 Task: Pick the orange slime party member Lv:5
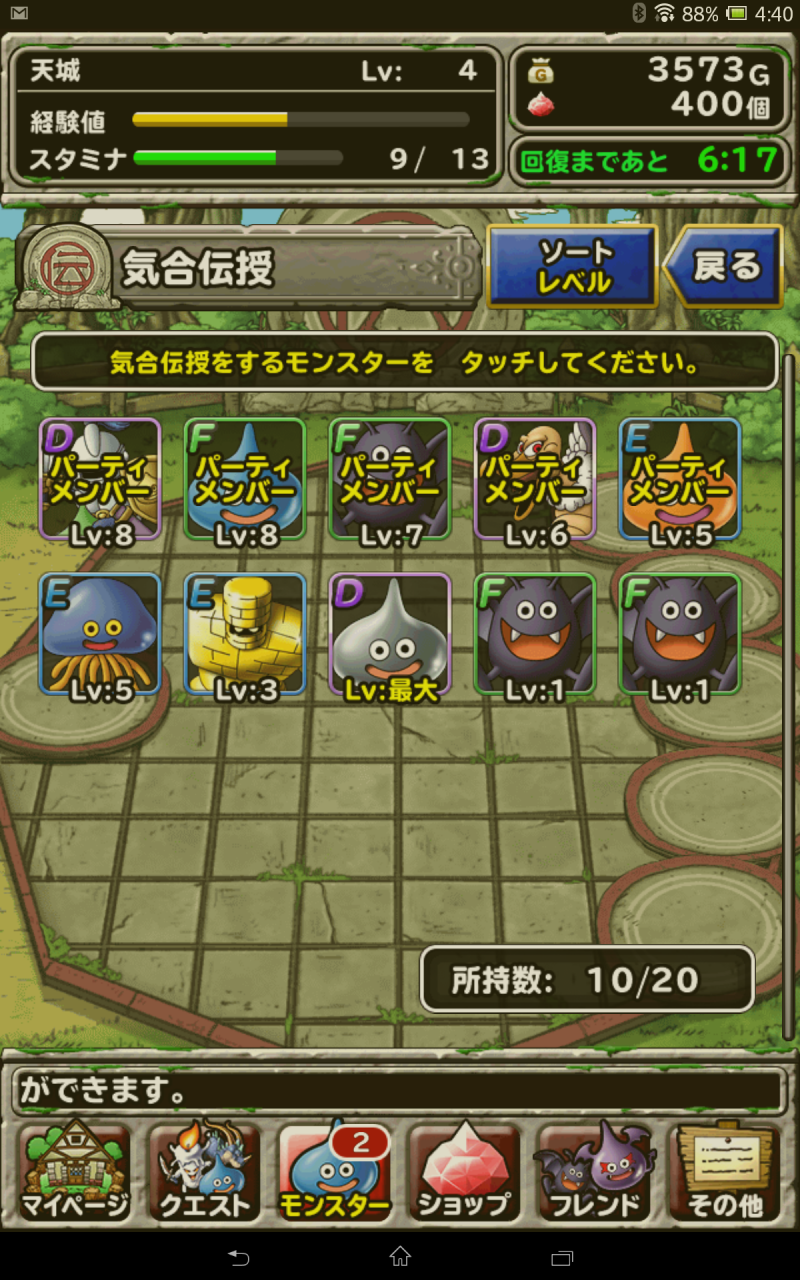click(680, 481)
